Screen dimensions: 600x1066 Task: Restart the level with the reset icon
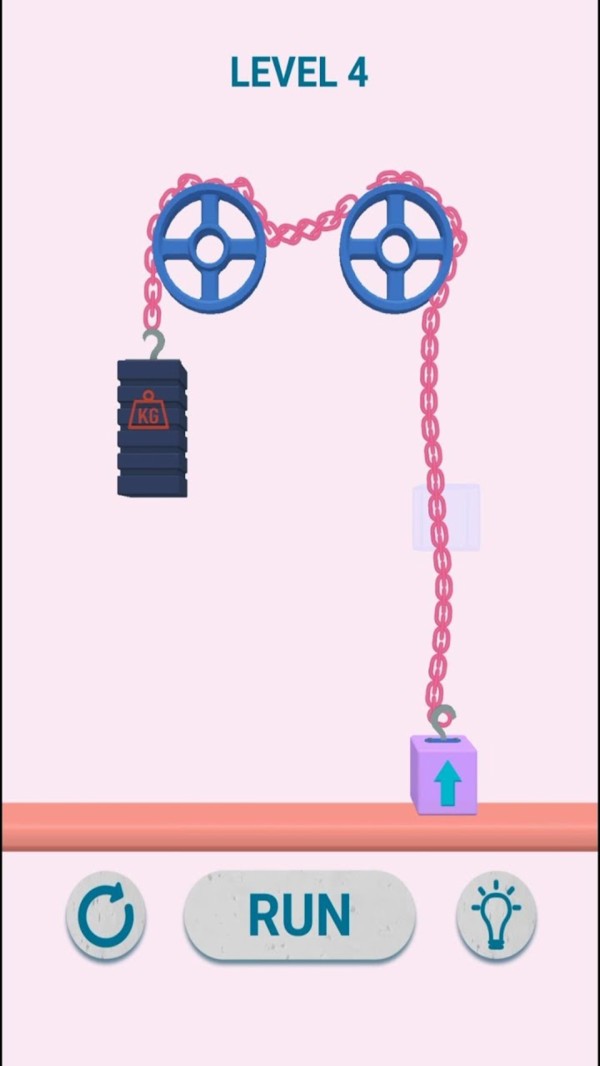click(106, 916)
